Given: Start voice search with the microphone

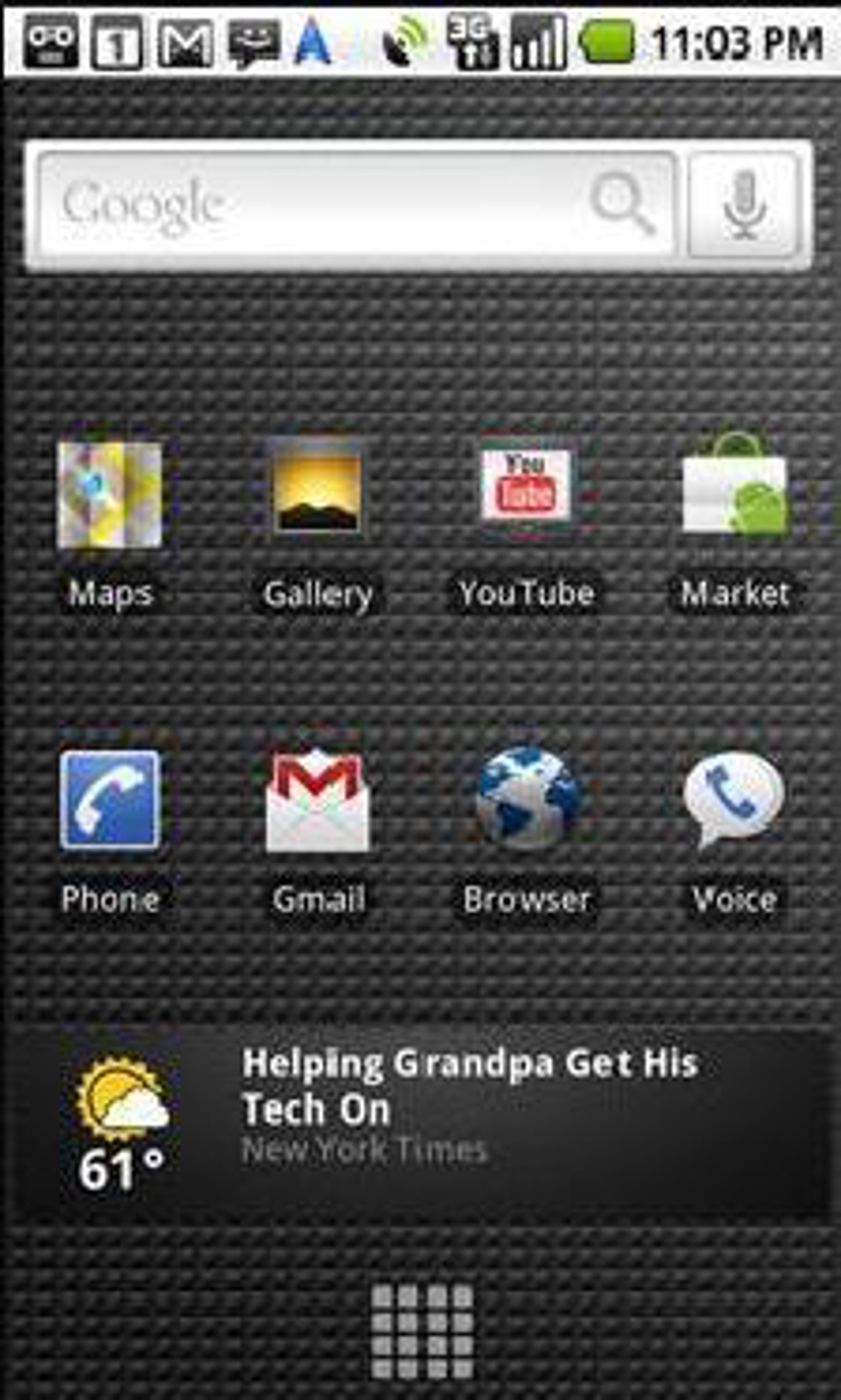Looking at the screenshot, I should click(744, 204).
